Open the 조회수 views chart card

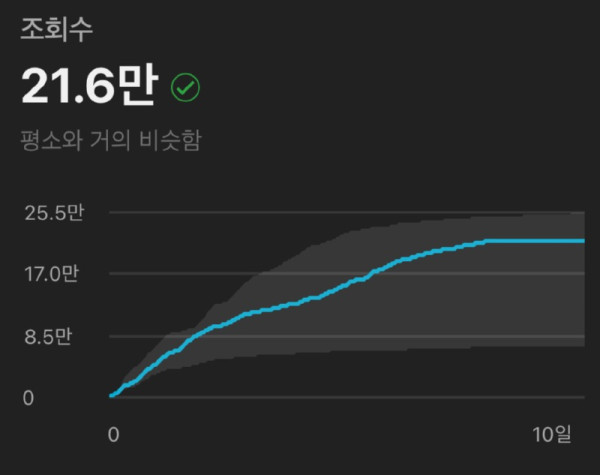tap(300, 237)
